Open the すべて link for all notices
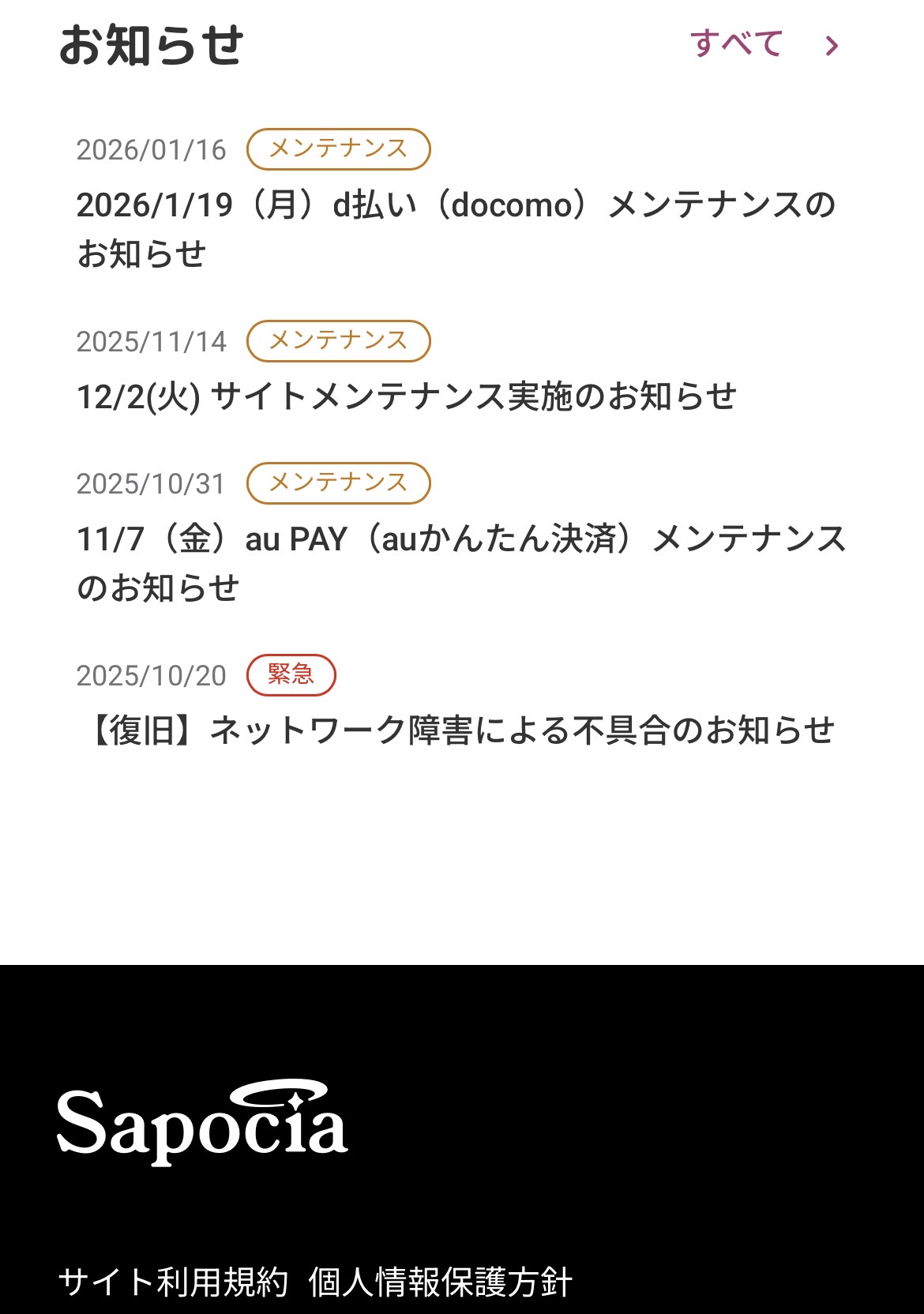This screenshot has width=924, height=1314. click(x=763, y=45)
